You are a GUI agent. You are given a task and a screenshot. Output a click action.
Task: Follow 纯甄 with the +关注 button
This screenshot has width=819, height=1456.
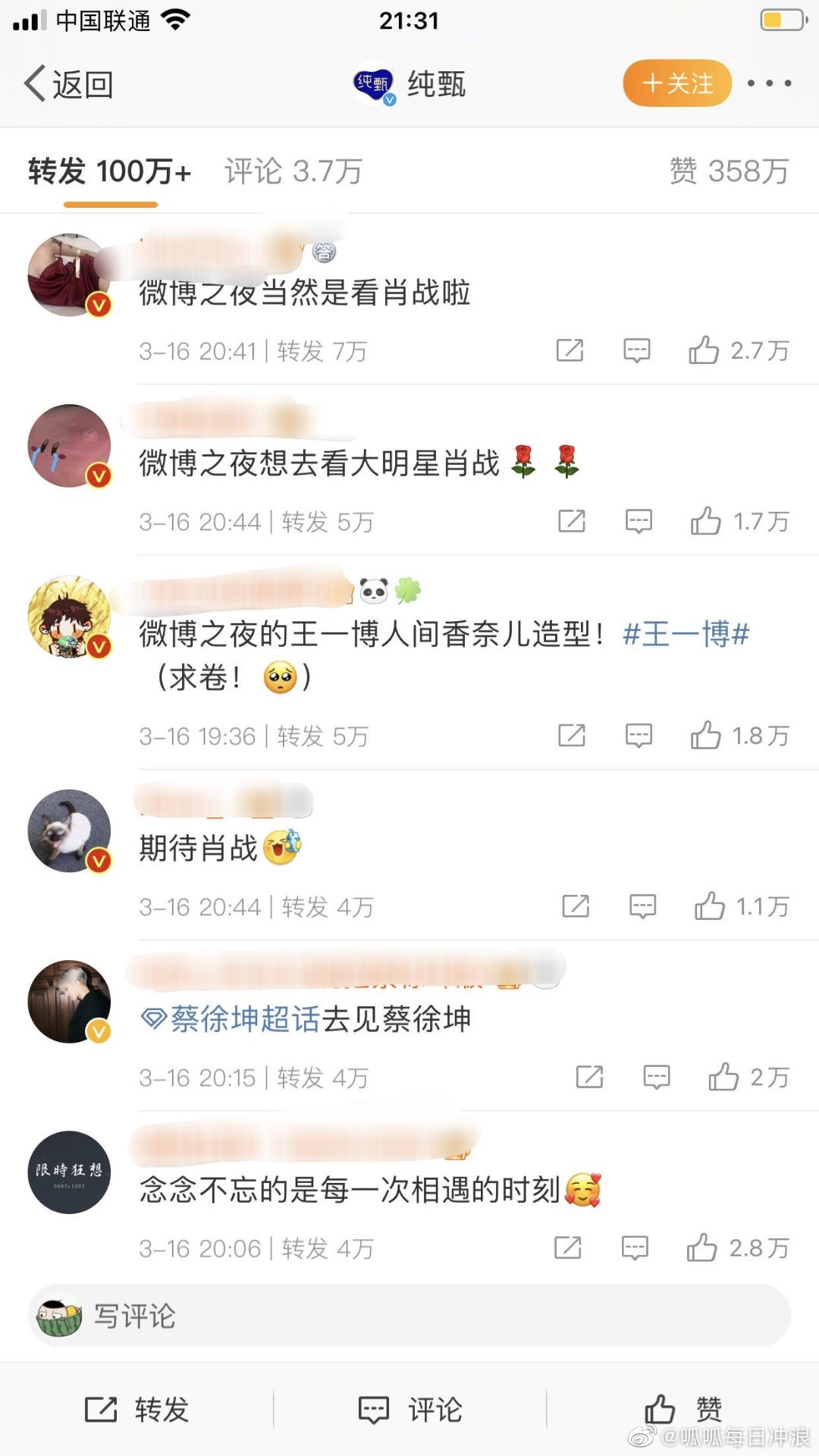pos(677,83)
